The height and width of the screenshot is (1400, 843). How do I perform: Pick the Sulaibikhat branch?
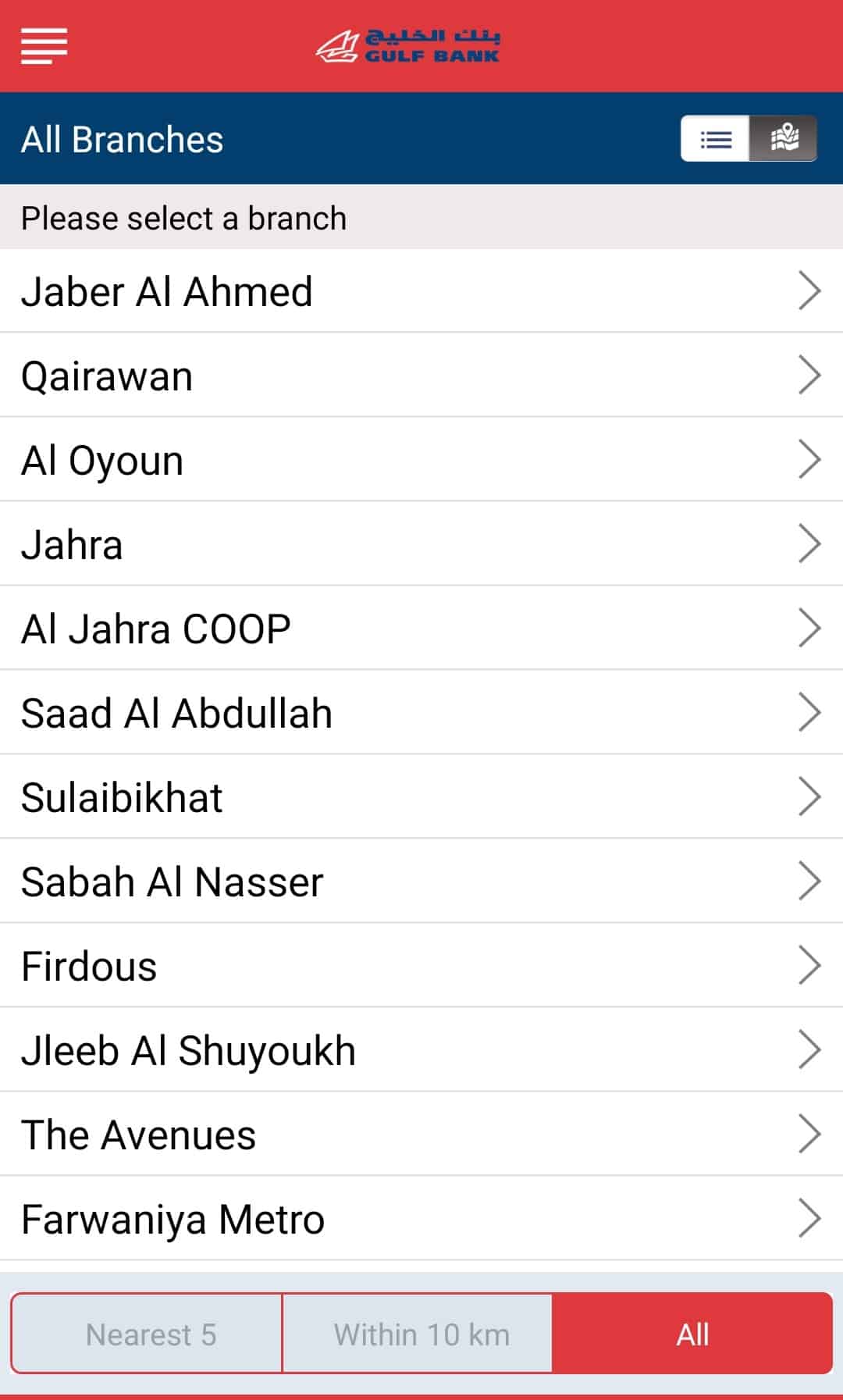pos(421,797)
